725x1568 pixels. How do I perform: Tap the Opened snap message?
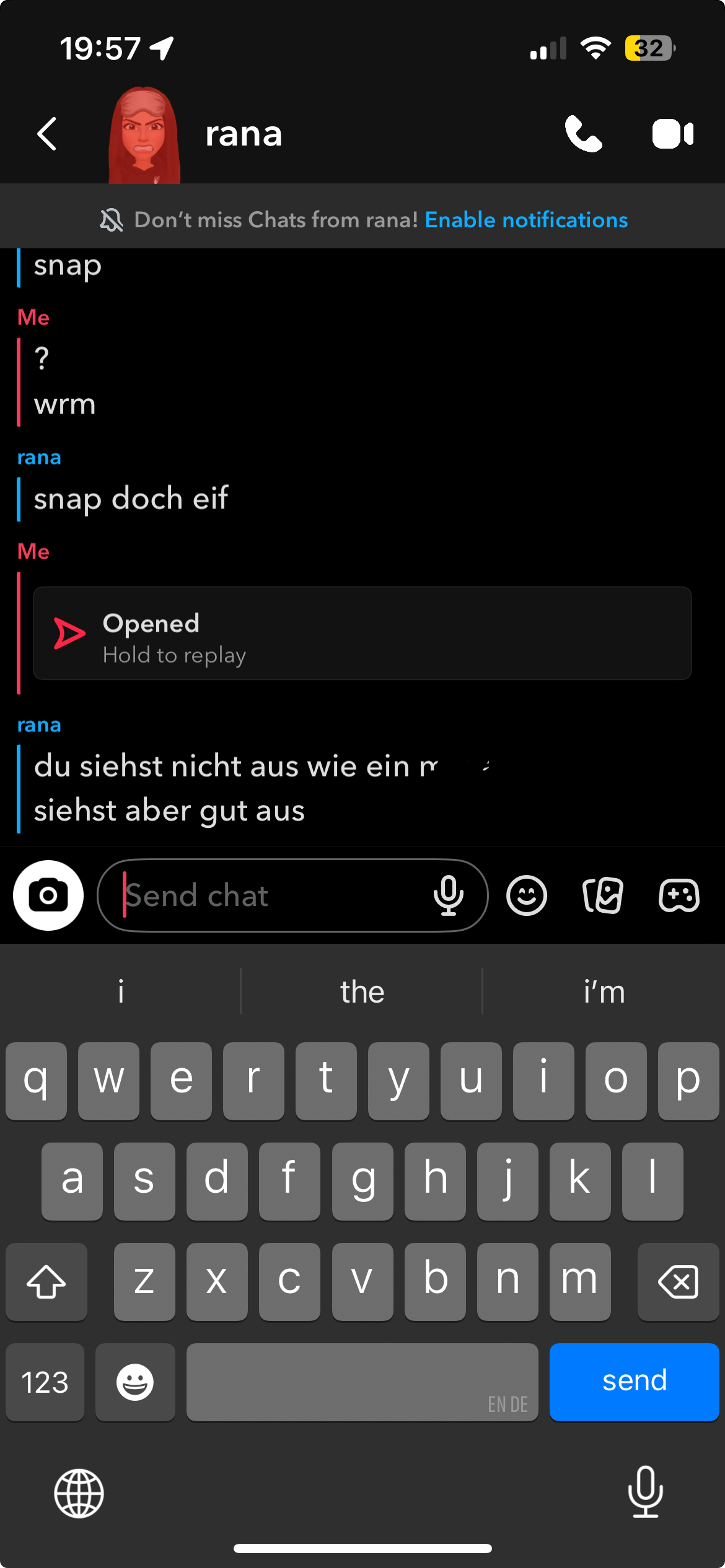362,633
